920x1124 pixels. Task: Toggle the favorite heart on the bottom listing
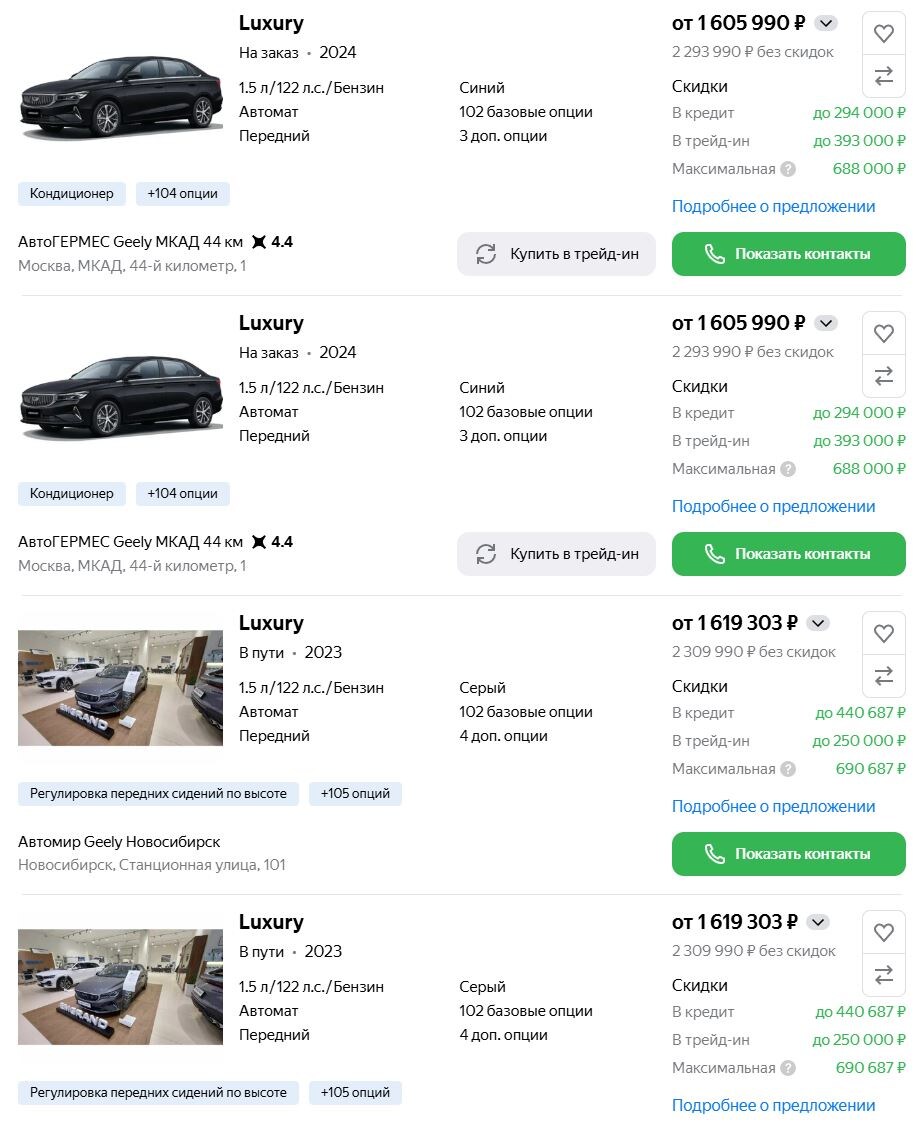[884, 932]
